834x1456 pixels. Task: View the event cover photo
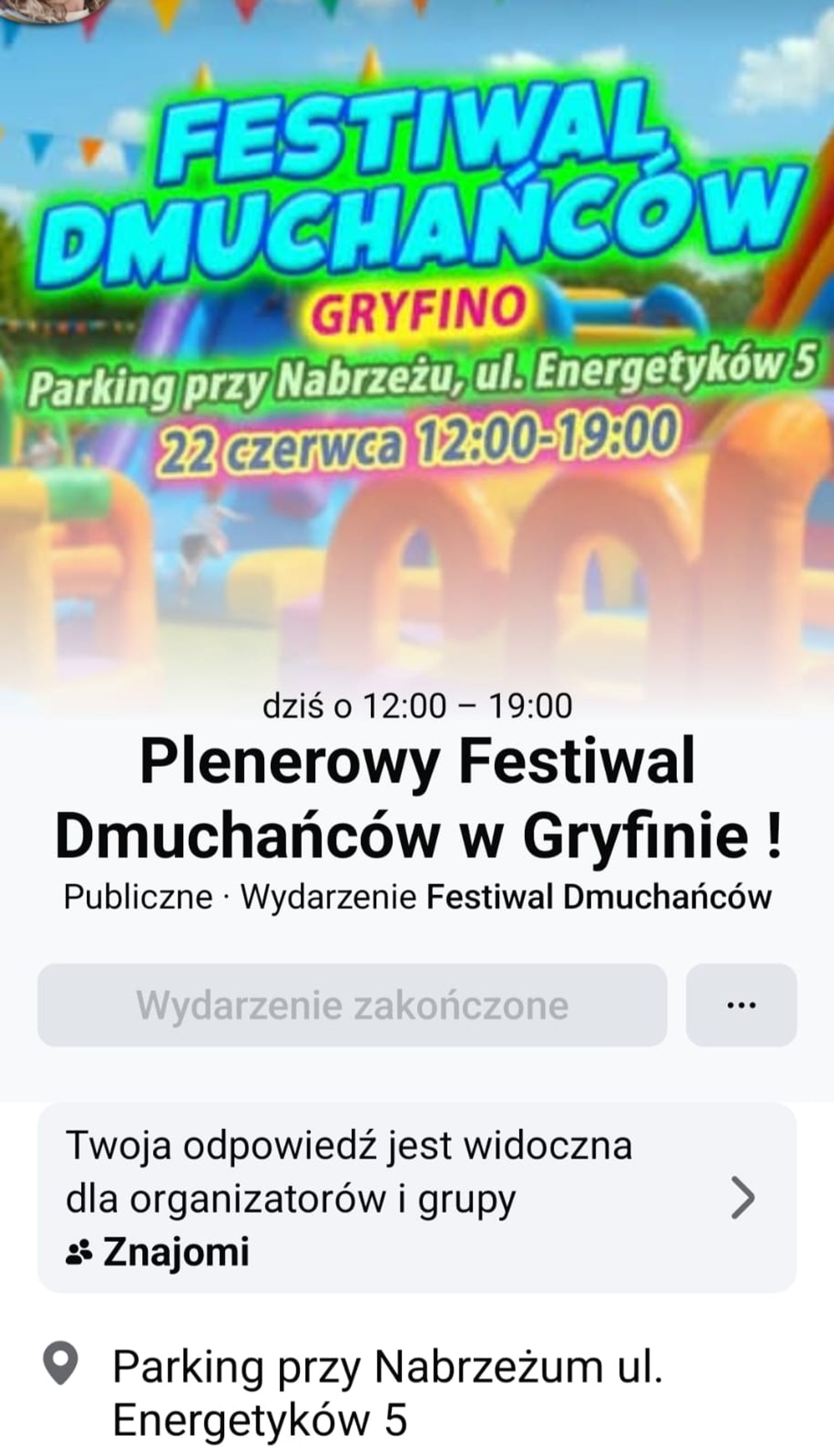click(416, 343)
